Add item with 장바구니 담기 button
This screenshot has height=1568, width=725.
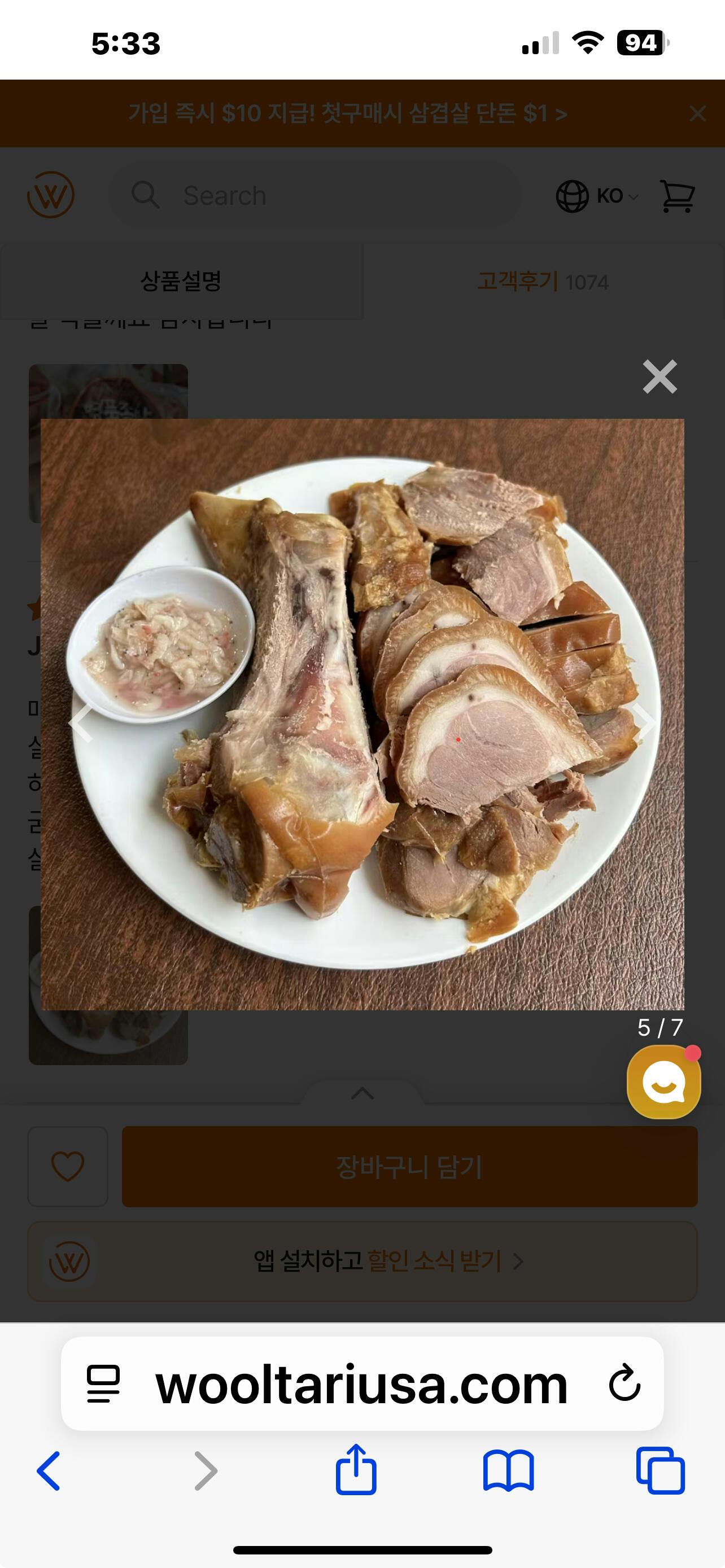(409, 1166)
